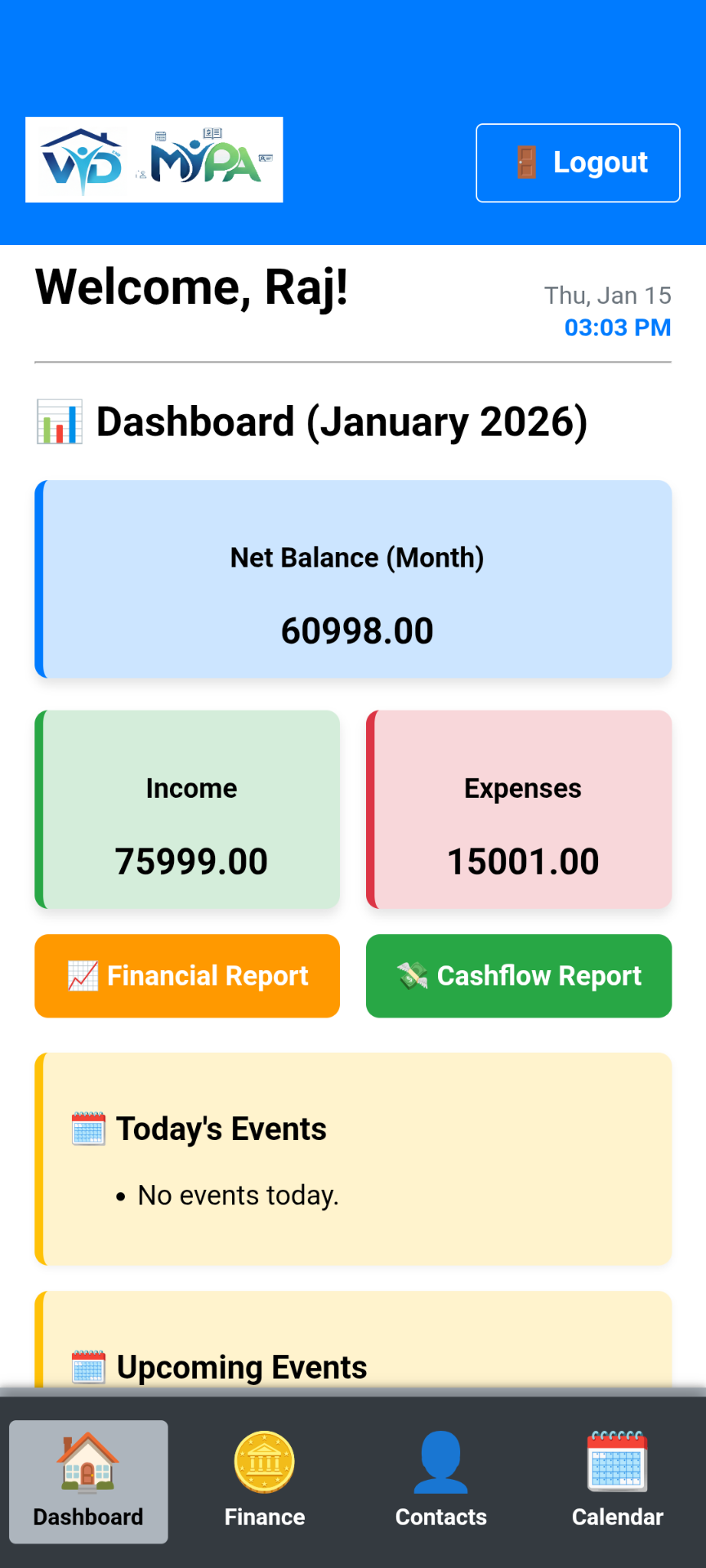Click the Expenses summary card
This screenshot has height=1568, width=706.
[x=519, y=809]
